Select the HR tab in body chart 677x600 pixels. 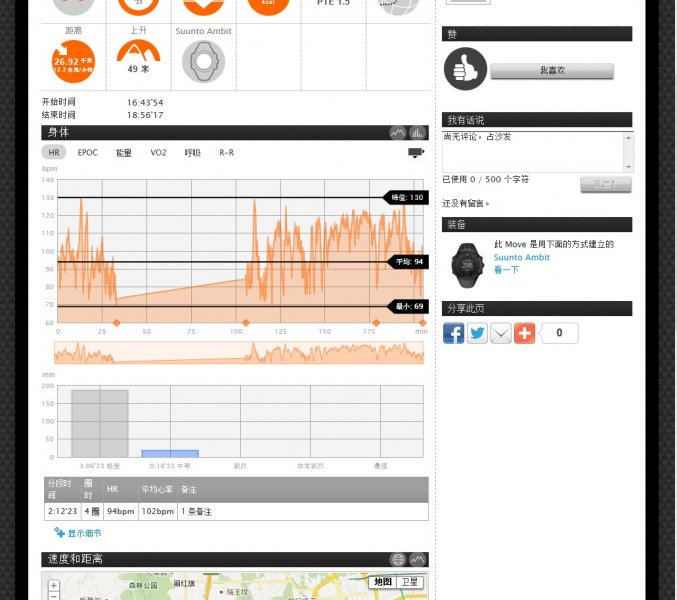tap(54, 153)
